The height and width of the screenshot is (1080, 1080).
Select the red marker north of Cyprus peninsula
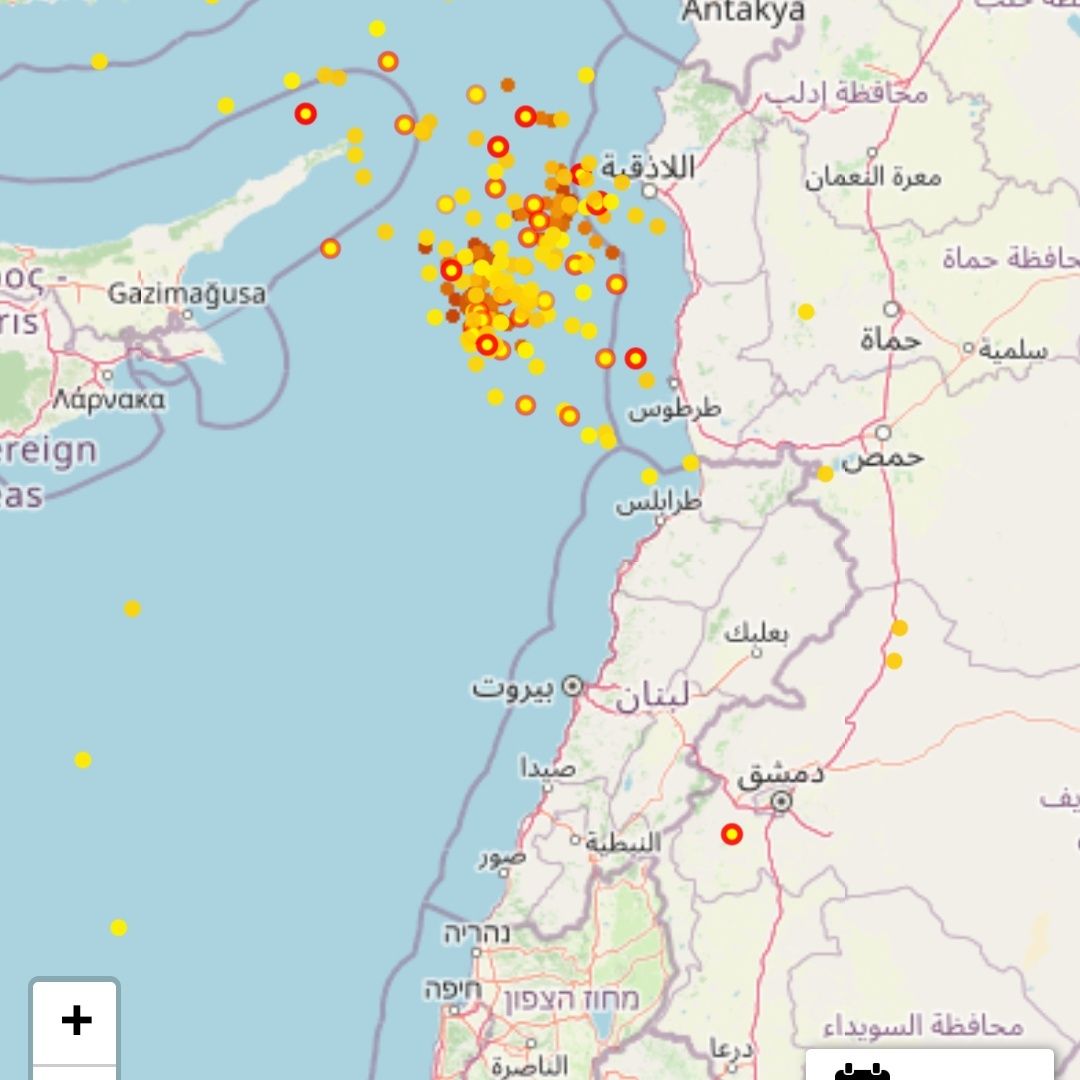(305, 114)
